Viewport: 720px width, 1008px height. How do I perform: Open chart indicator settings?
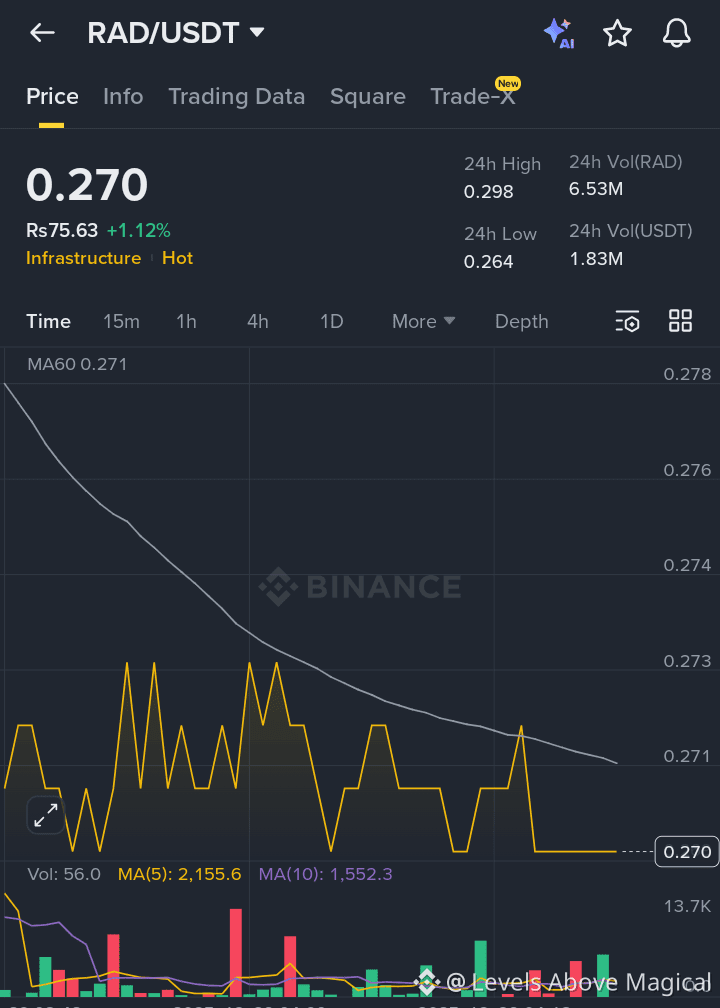pos(627,322)
